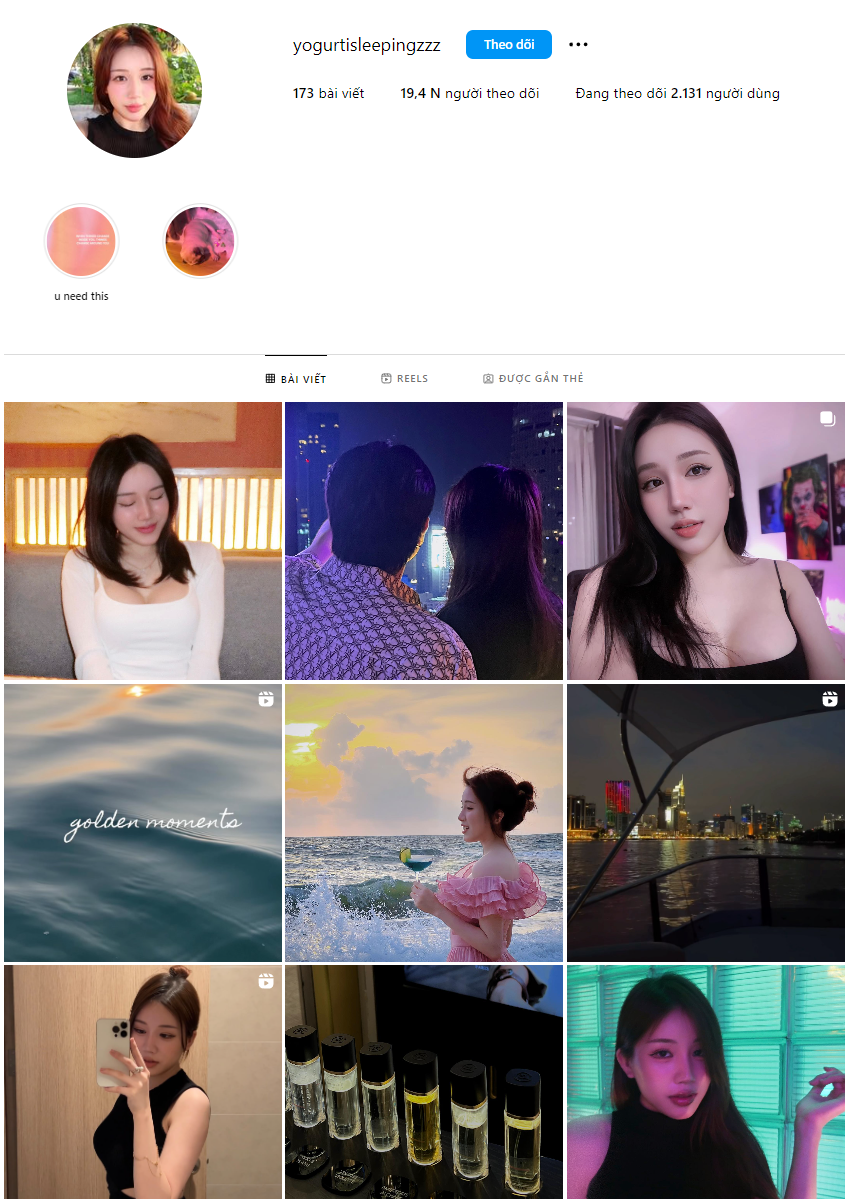The image size is (852, 1199).
Task: Open the Đang theo dõi following list
Action: pos(677,94)
